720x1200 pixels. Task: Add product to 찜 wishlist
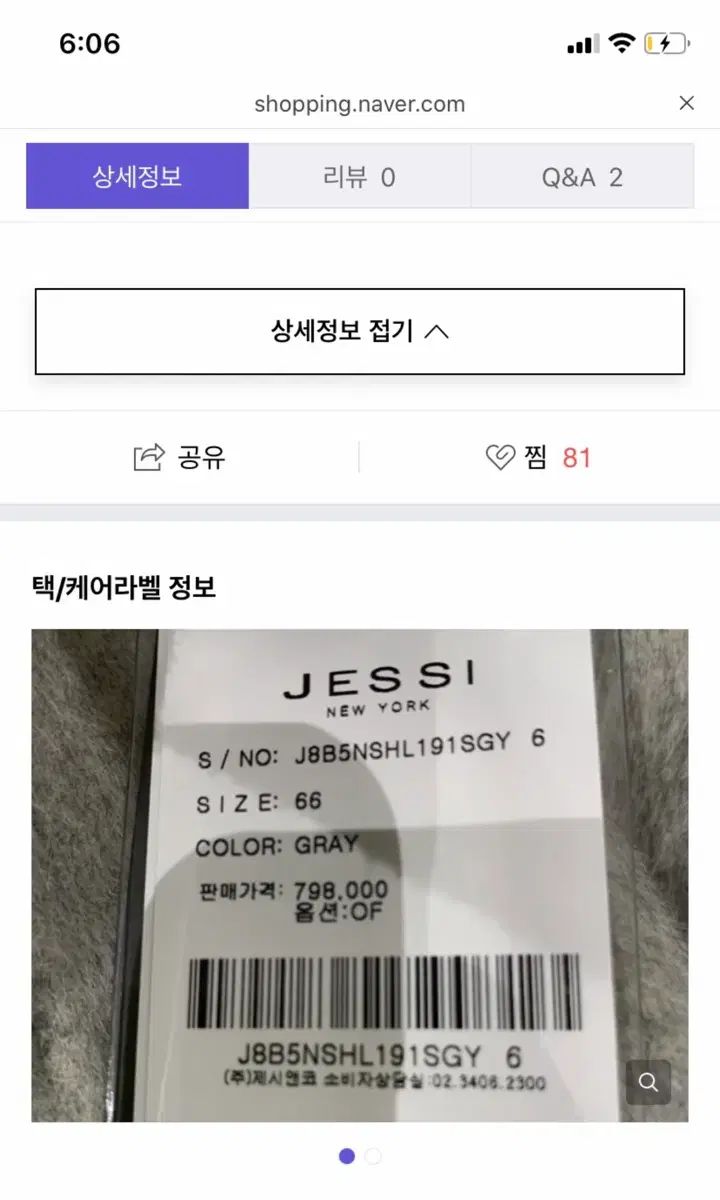tap(538, 458)
